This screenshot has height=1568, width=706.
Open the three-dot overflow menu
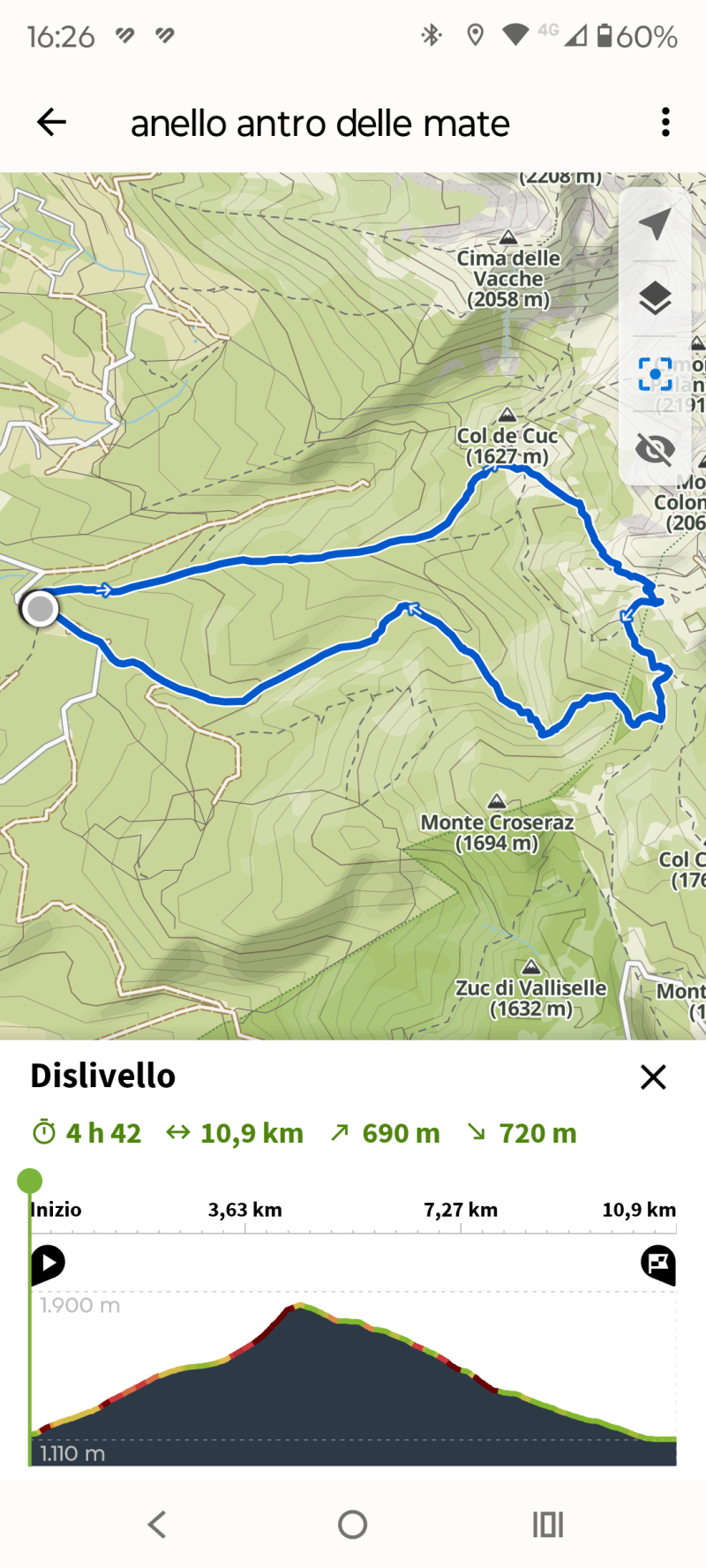(665, 122)
